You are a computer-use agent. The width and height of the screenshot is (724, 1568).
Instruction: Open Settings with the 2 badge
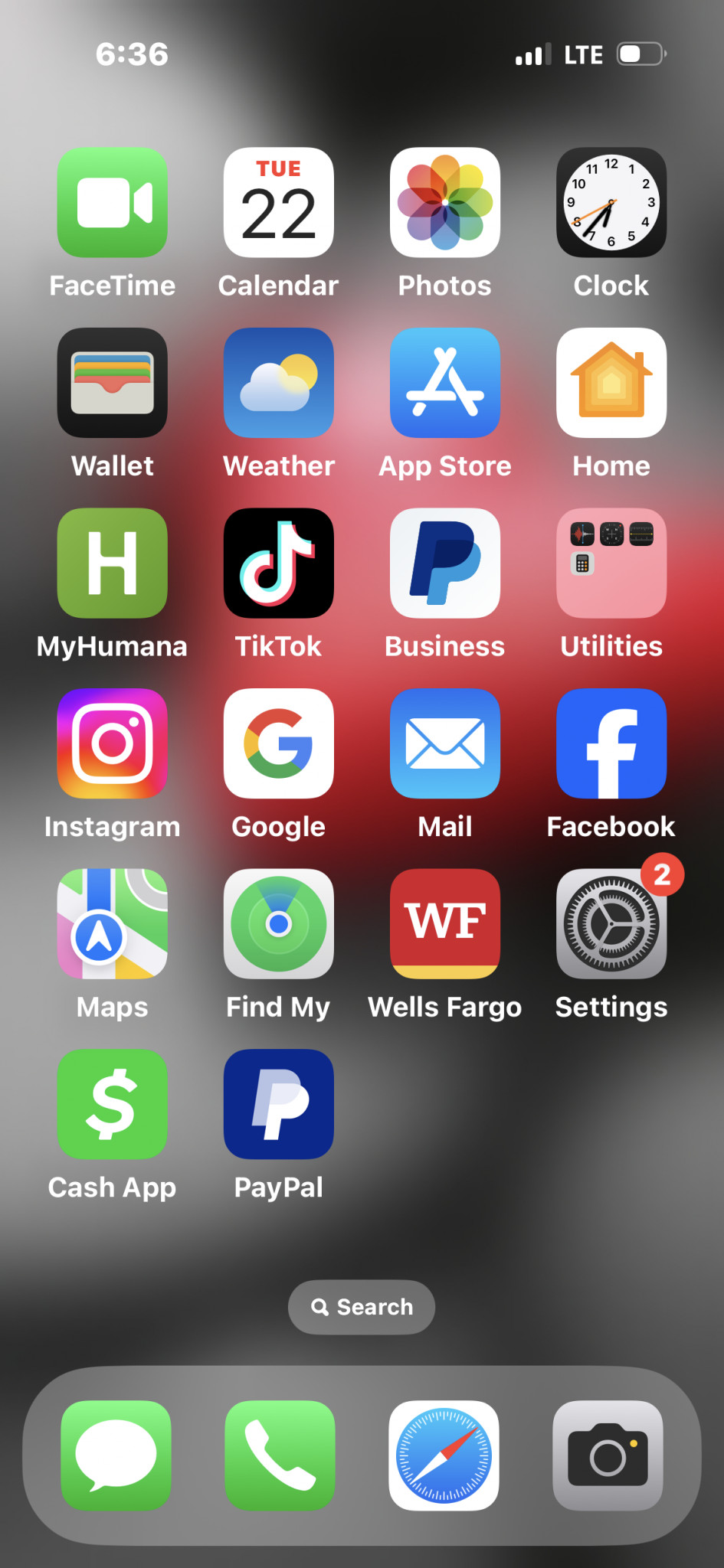611,923
